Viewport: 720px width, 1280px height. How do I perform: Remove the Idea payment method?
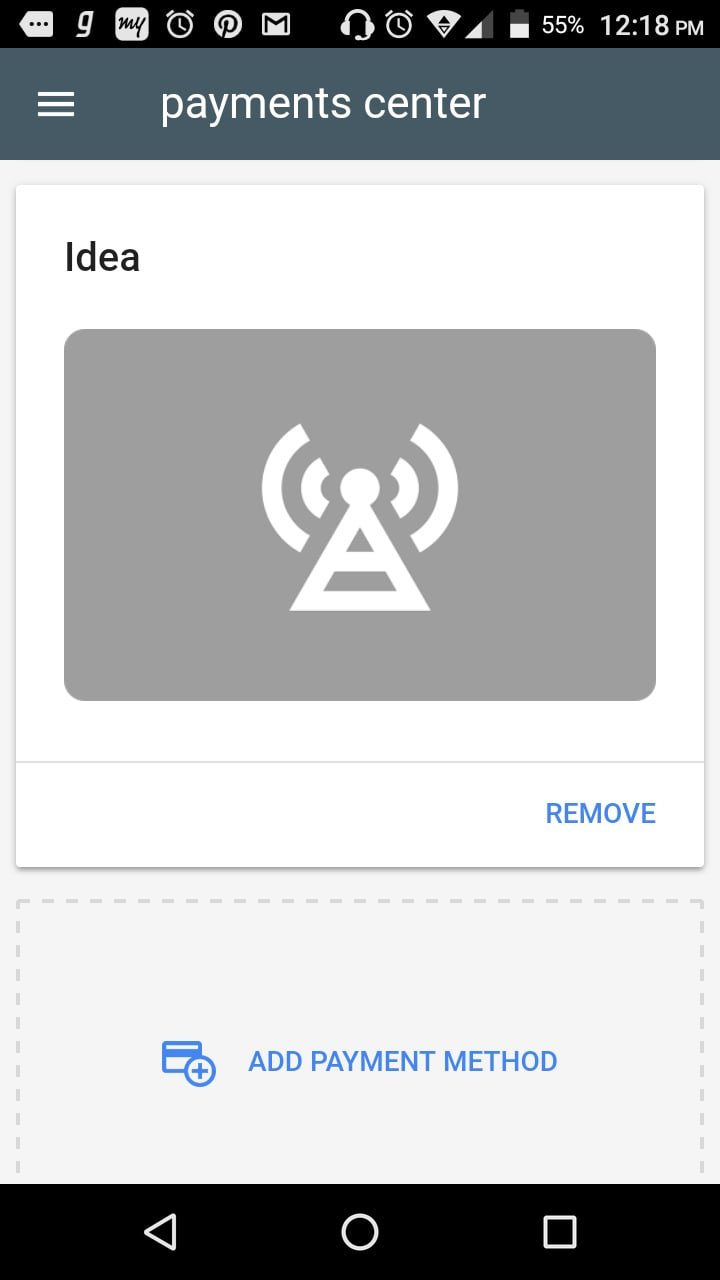pyautogui.click(x=600, y=813)
